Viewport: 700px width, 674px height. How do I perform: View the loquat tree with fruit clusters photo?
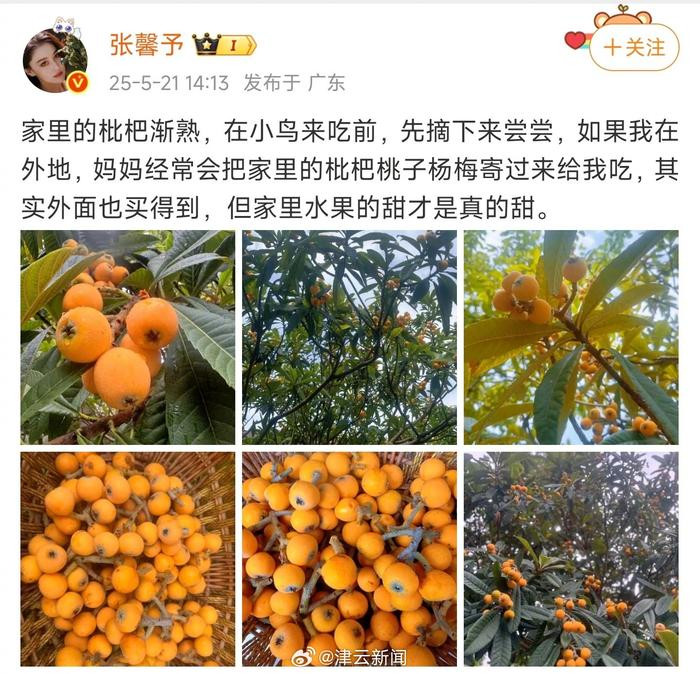point(570,558)
